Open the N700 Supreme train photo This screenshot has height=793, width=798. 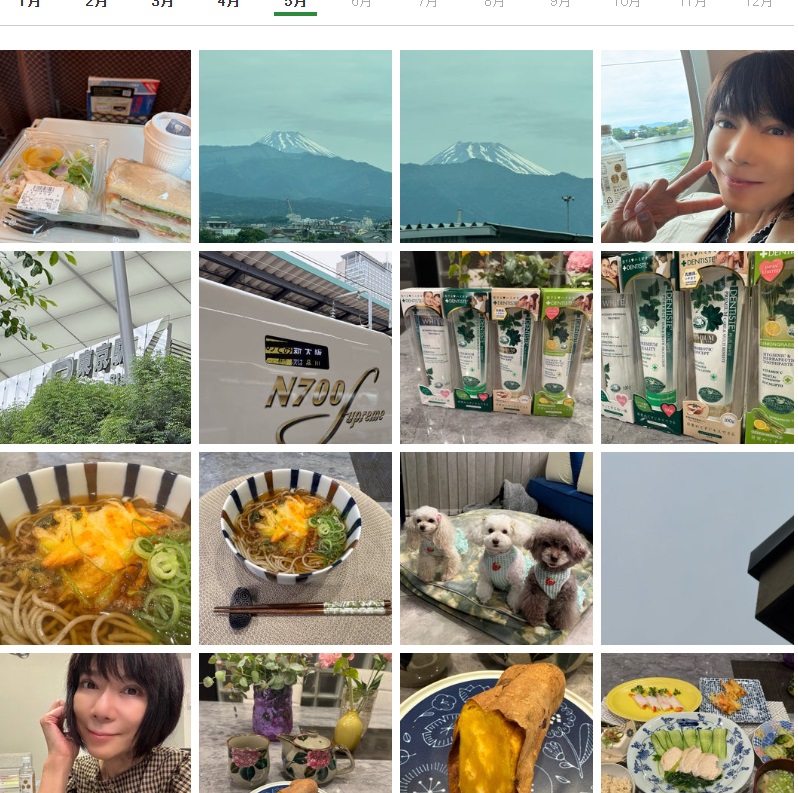pyautogui.click(x=295, y=347)
